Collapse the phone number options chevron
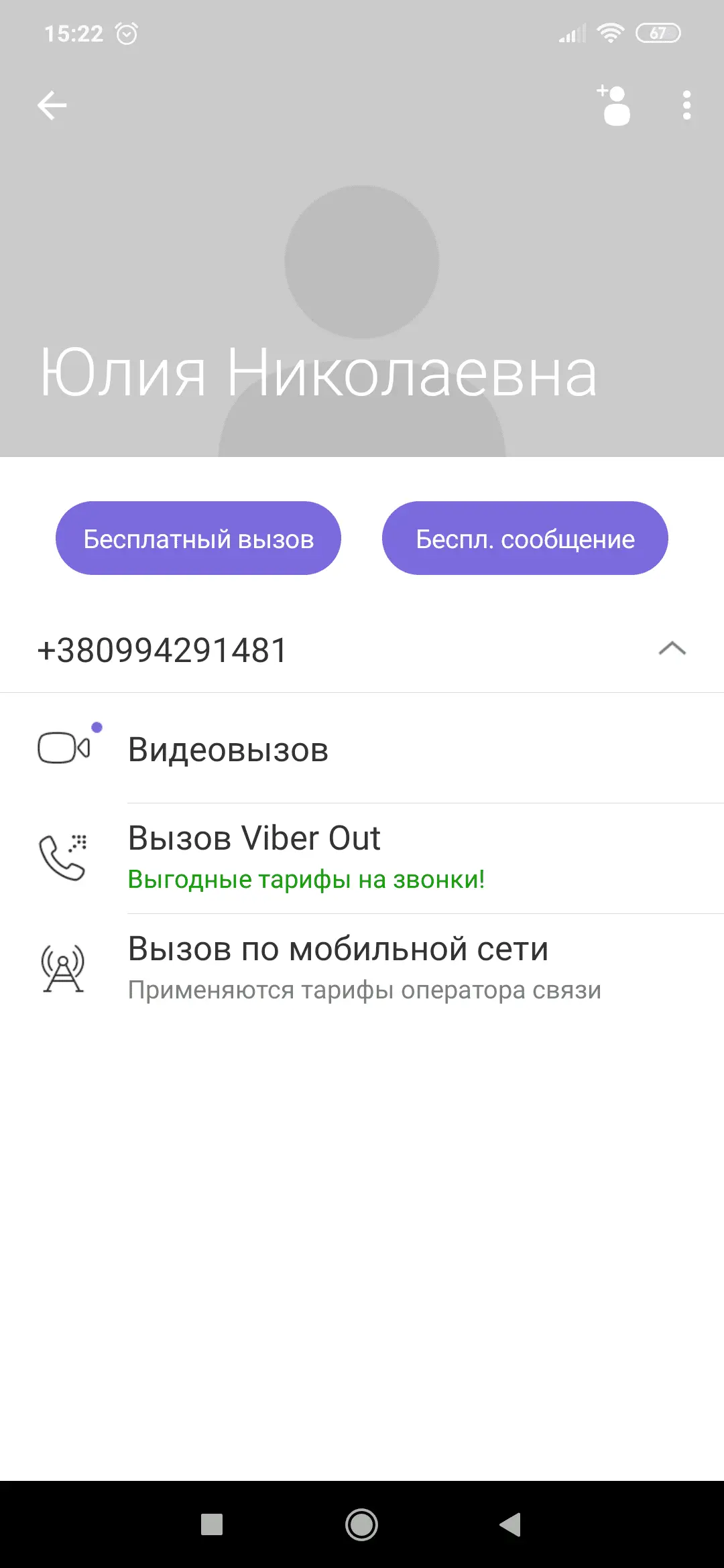The height and width of the screenshot is (1568, 724). point(672,649)
